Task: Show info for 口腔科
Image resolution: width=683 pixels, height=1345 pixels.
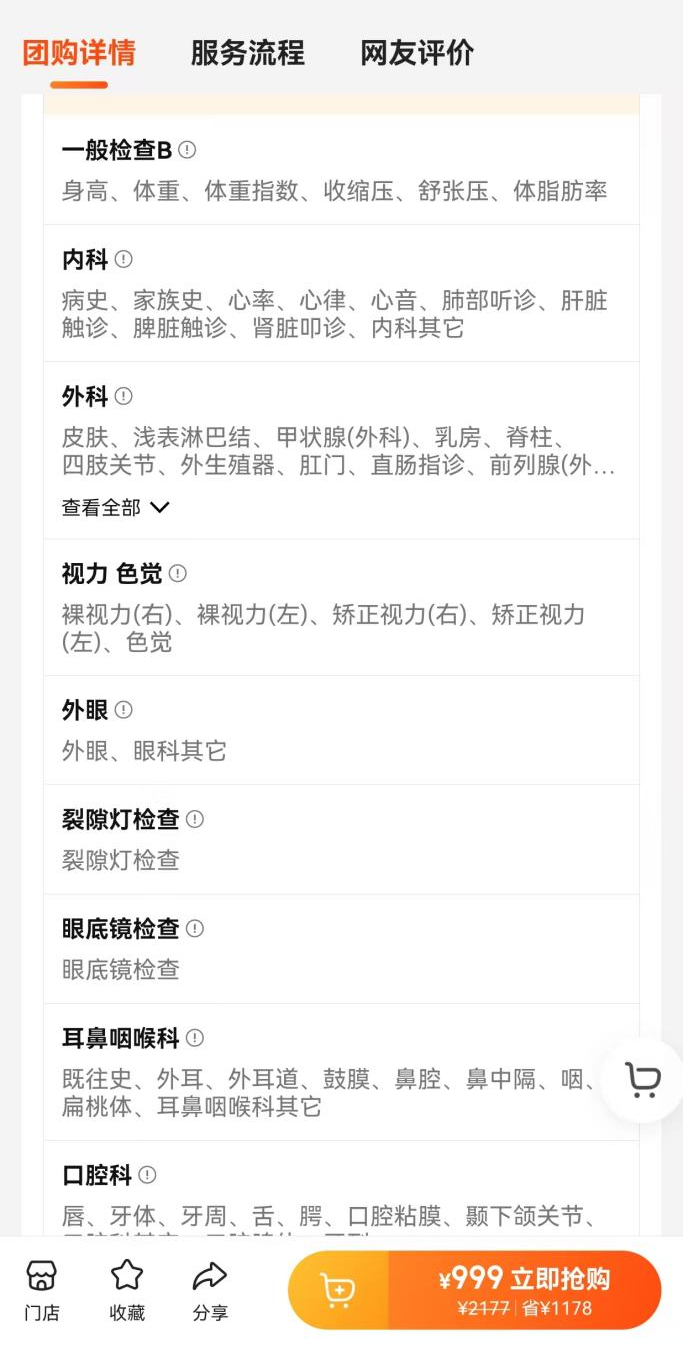Action: point(147,1174)
